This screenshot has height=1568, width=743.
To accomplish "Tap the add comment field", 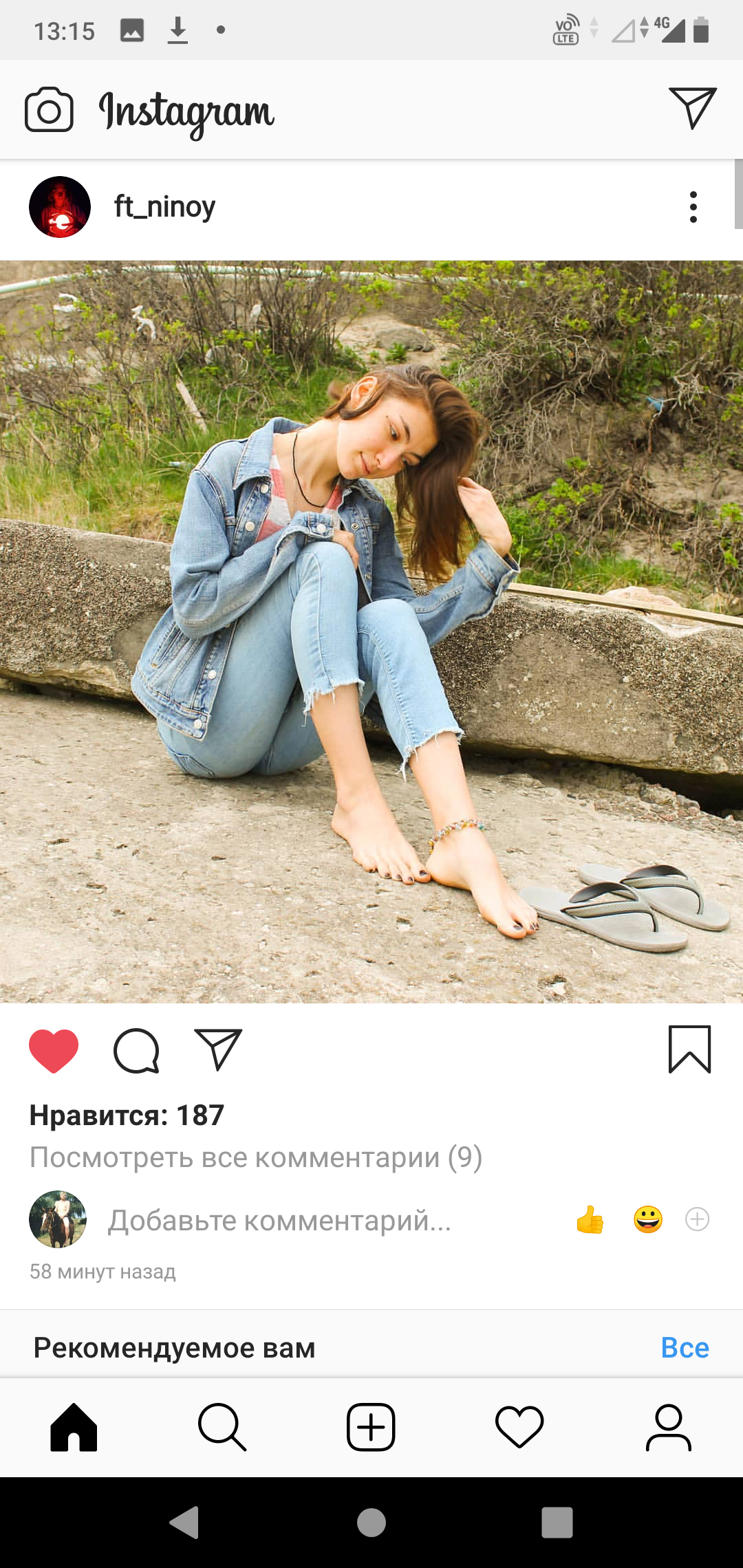I will pyautogui.click(x=279, y=1220).
